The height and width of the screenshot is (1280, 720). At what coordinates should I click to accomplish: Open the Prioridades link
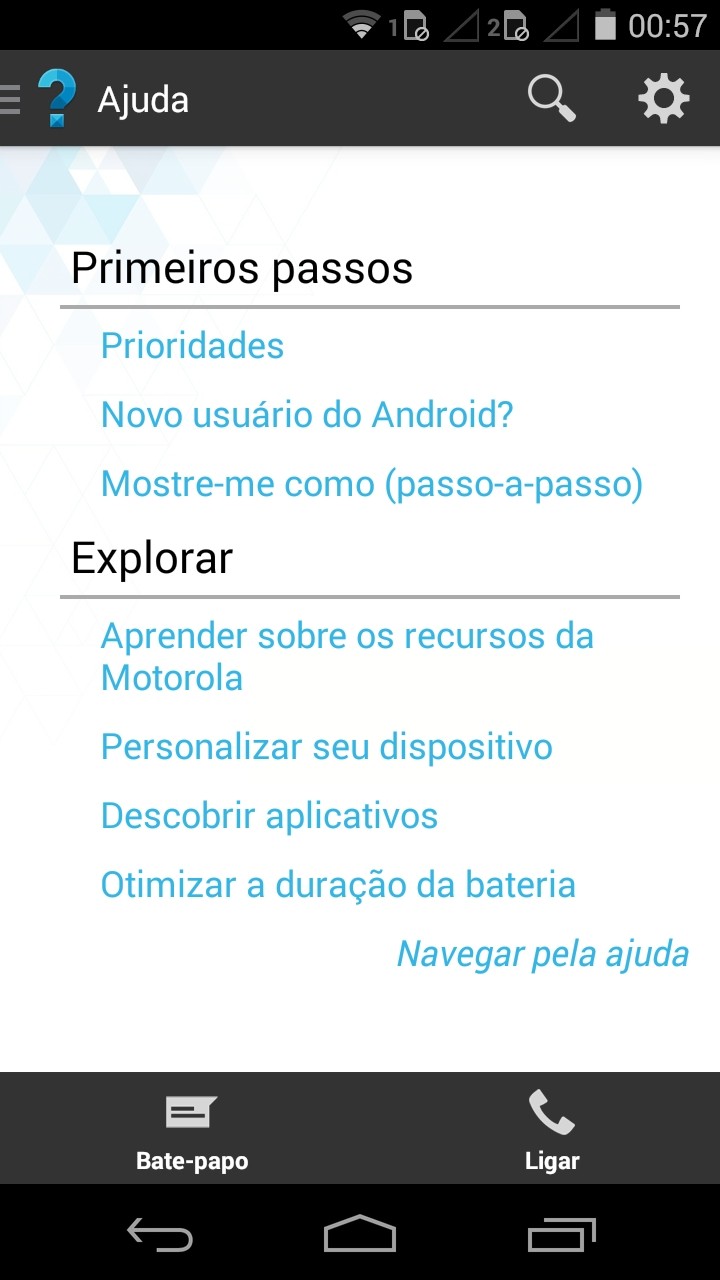point(193,346)
